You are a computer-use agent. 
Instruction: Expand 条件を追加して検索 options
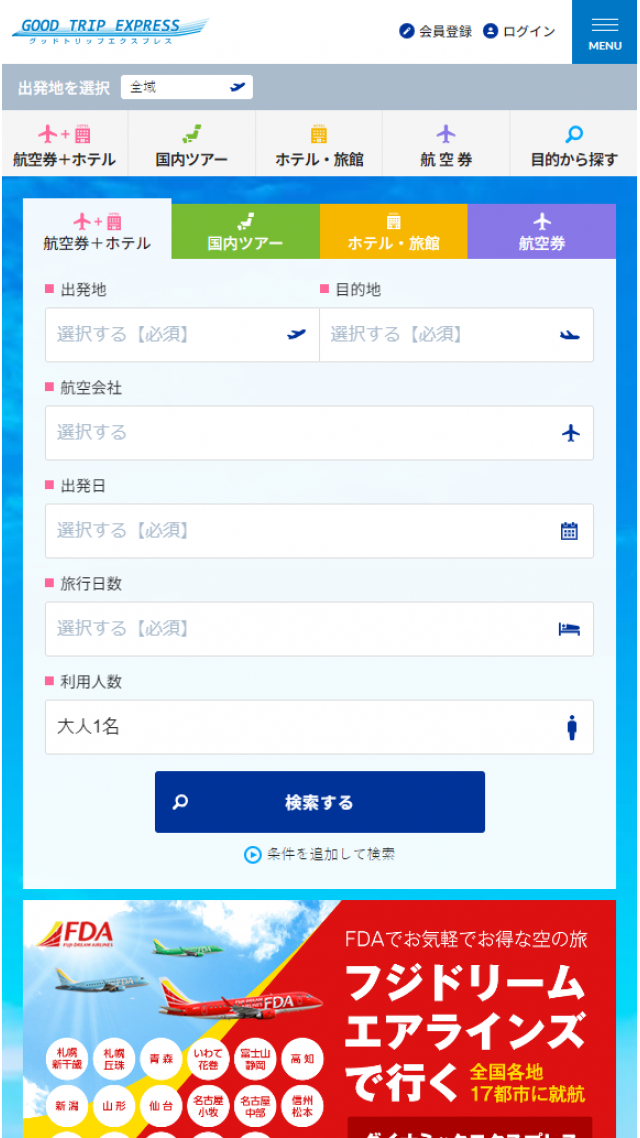point(319,854)
